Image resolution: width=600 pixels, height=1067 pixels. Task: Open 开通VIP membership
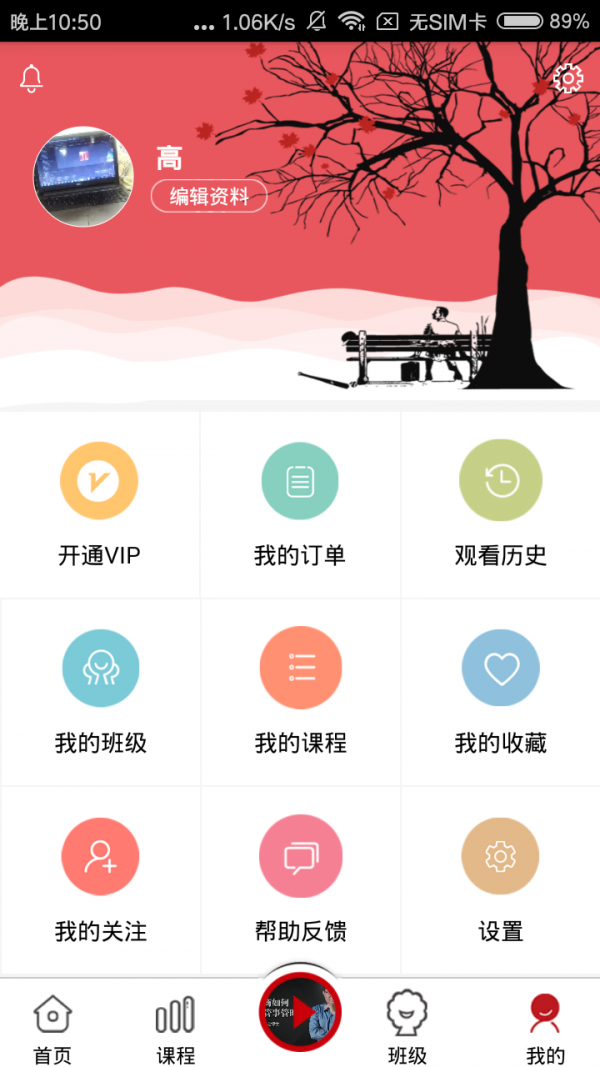coord(99,505)
